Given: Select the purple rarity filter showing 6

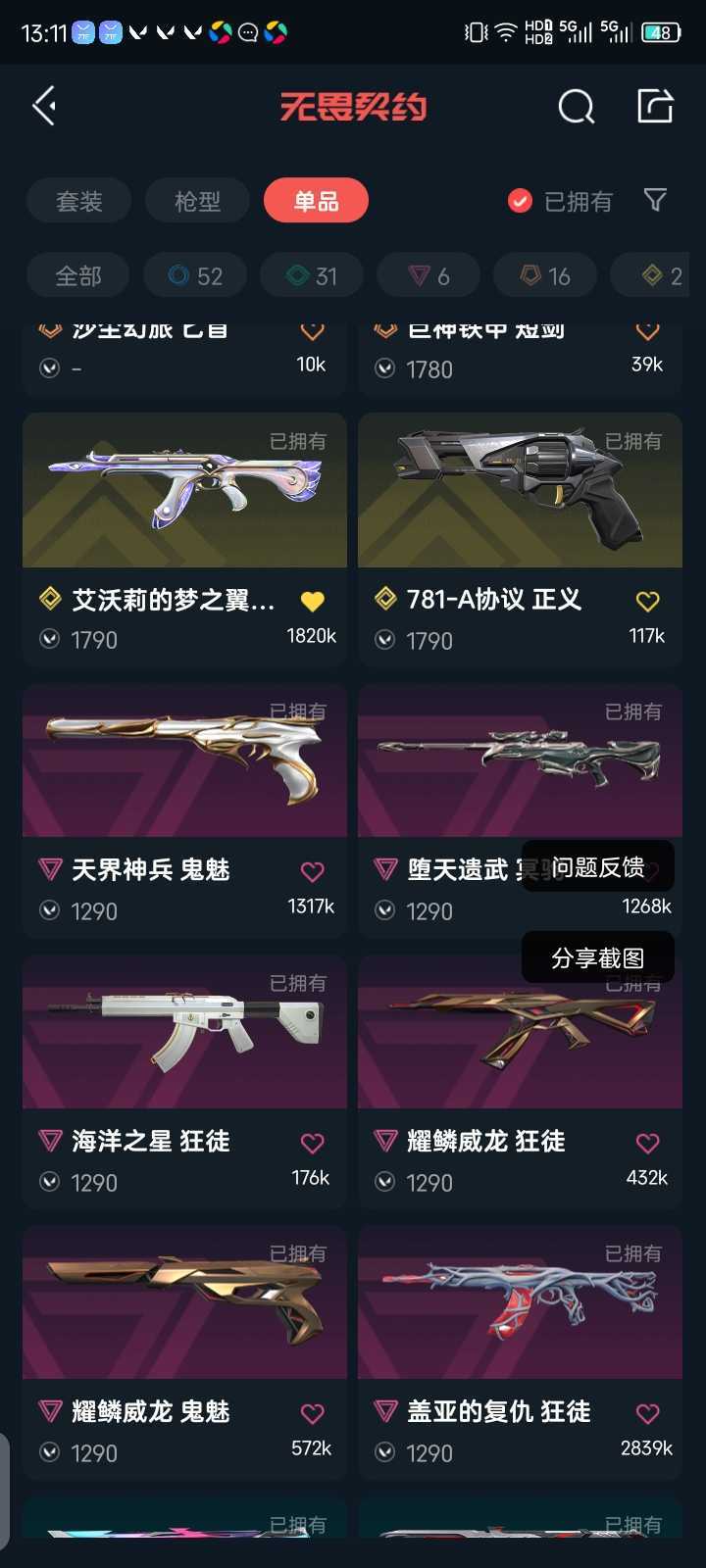Looking at the screenshot, I should 428,275.
